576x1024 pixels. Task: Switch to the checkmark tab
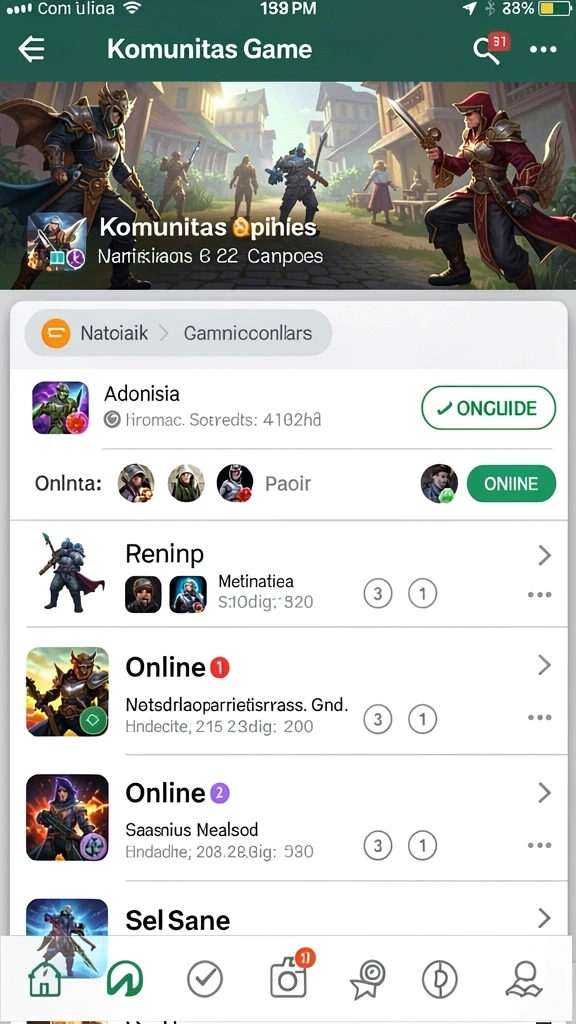[205, 980]
